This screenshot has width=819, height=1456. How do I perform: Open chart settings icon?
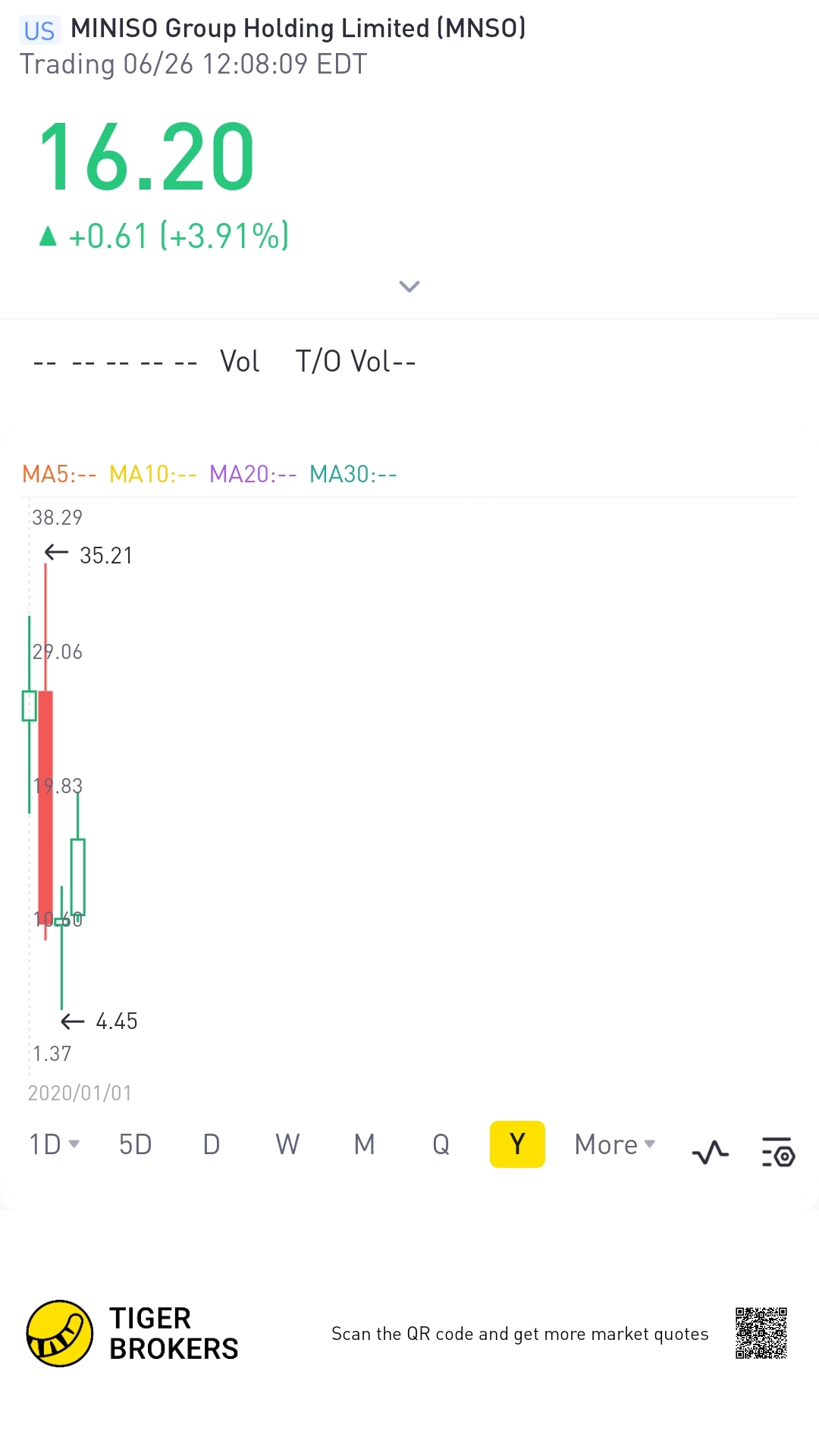click(778, 1153)
